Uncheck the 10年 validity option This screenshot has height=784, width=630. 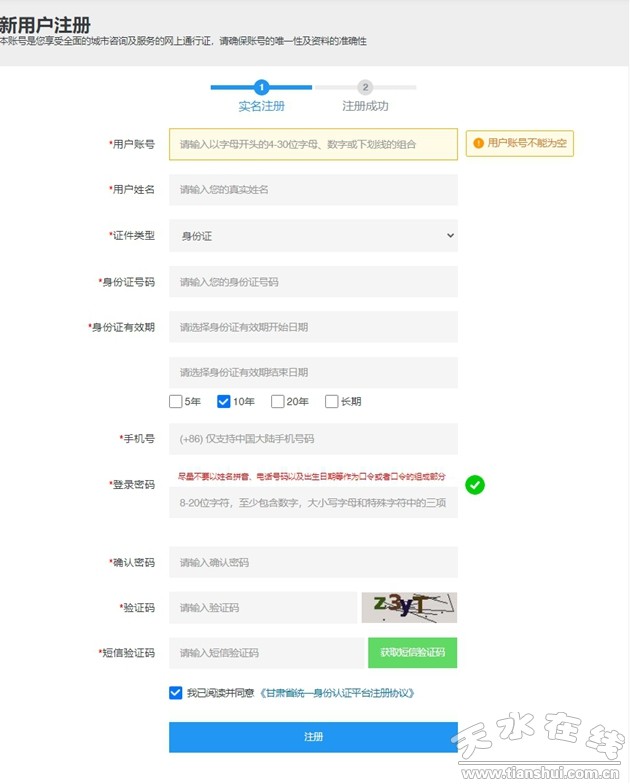coord(224,402)
